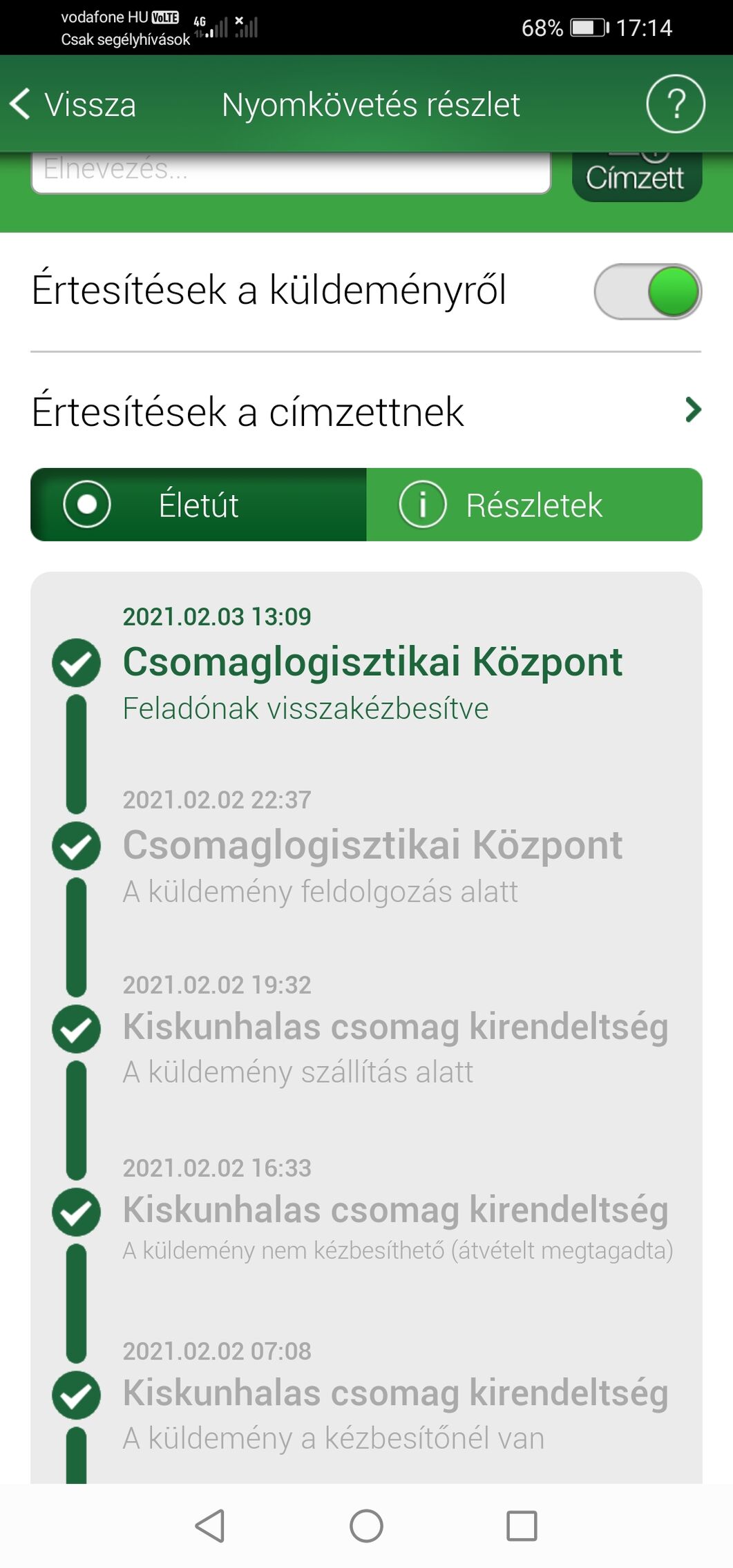This screenshot has width=733, height=1568.
Task: Go back with the Vissza button
Action: pyautogui.click(x=74, y=105)
